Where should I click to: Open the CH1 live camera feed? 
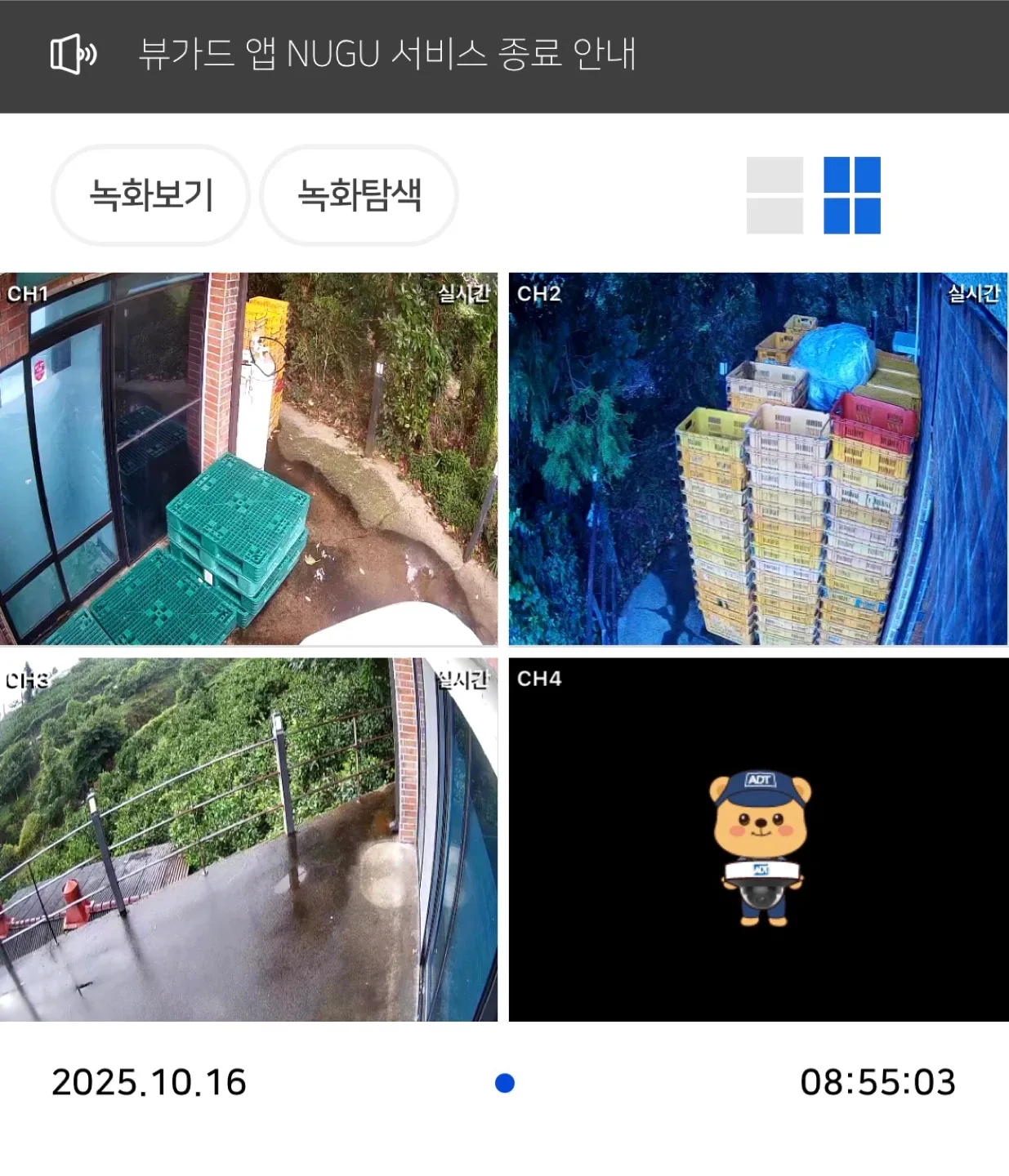pyautogui.click(x=248, y=459)
